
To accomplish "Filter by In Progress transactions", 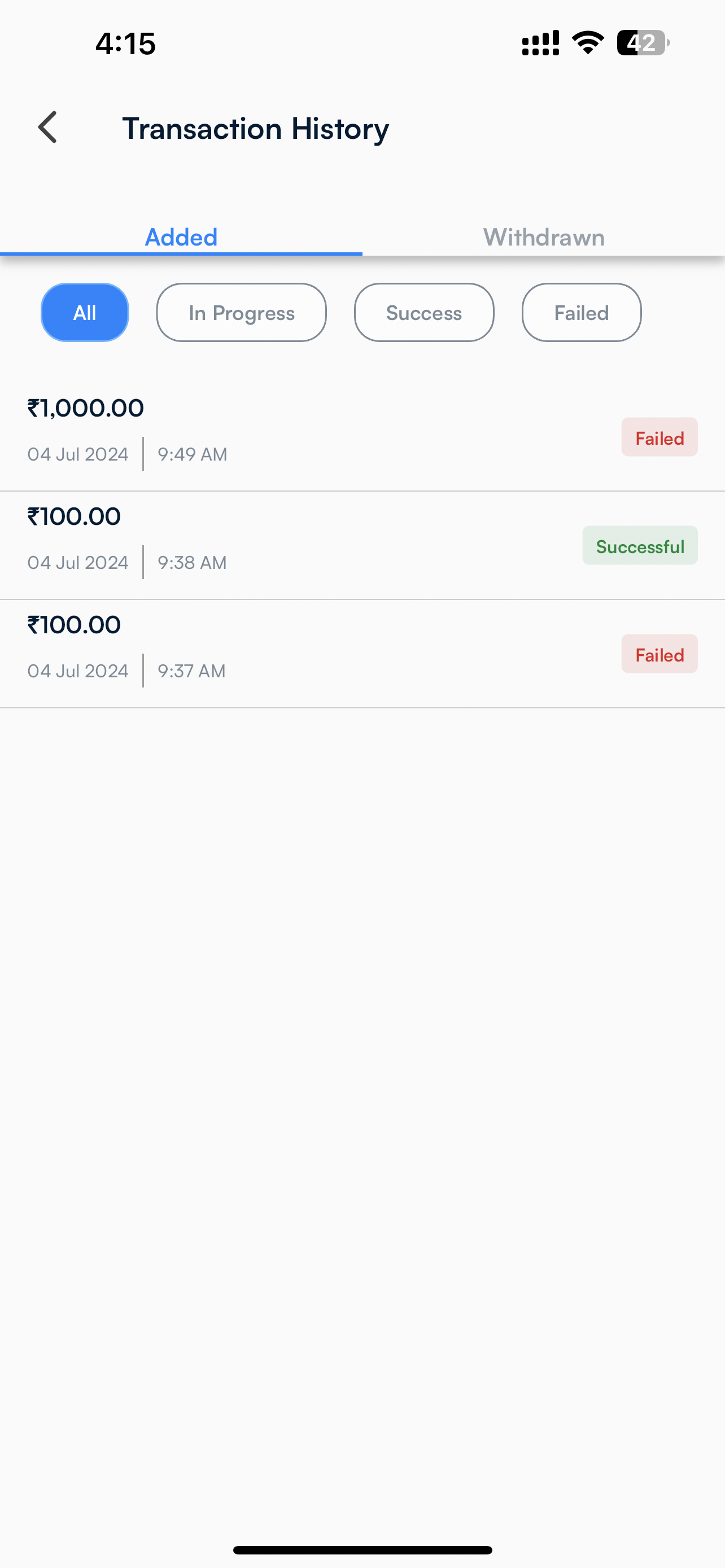I will click(x=242, y=312).
